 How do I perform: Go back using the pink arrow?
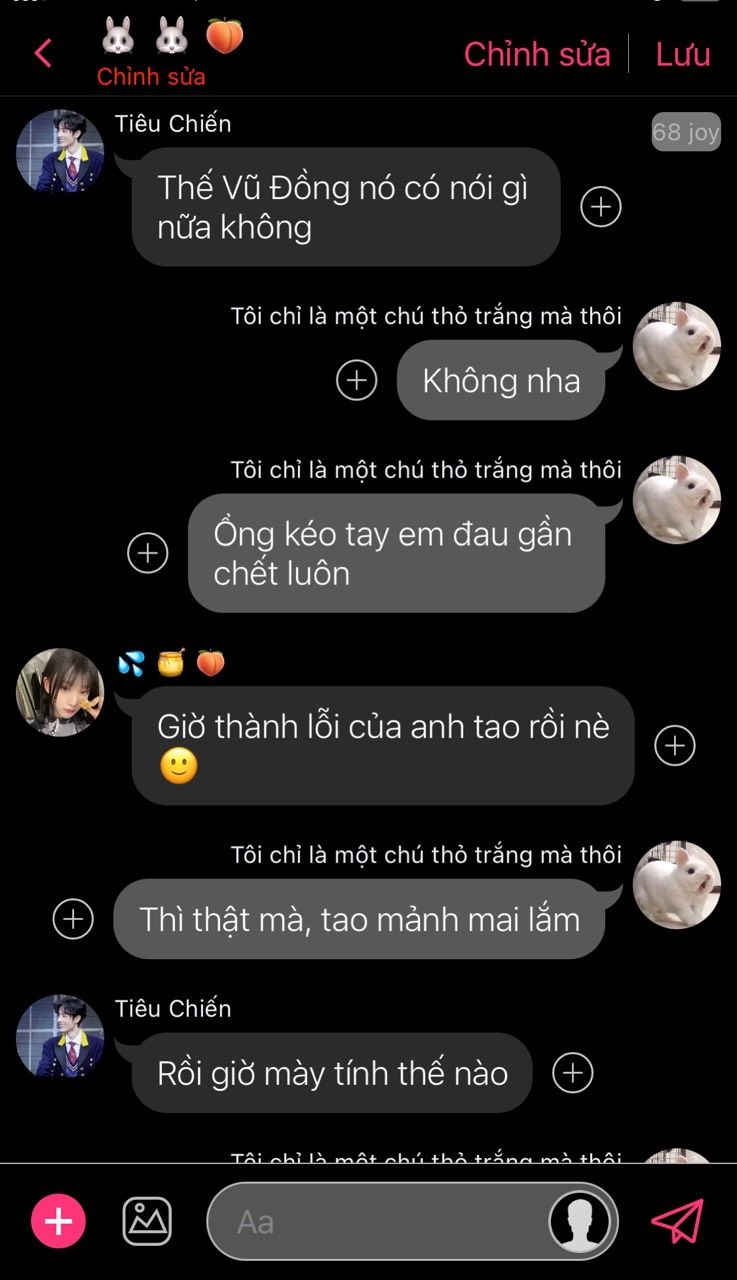coord(43,53)
